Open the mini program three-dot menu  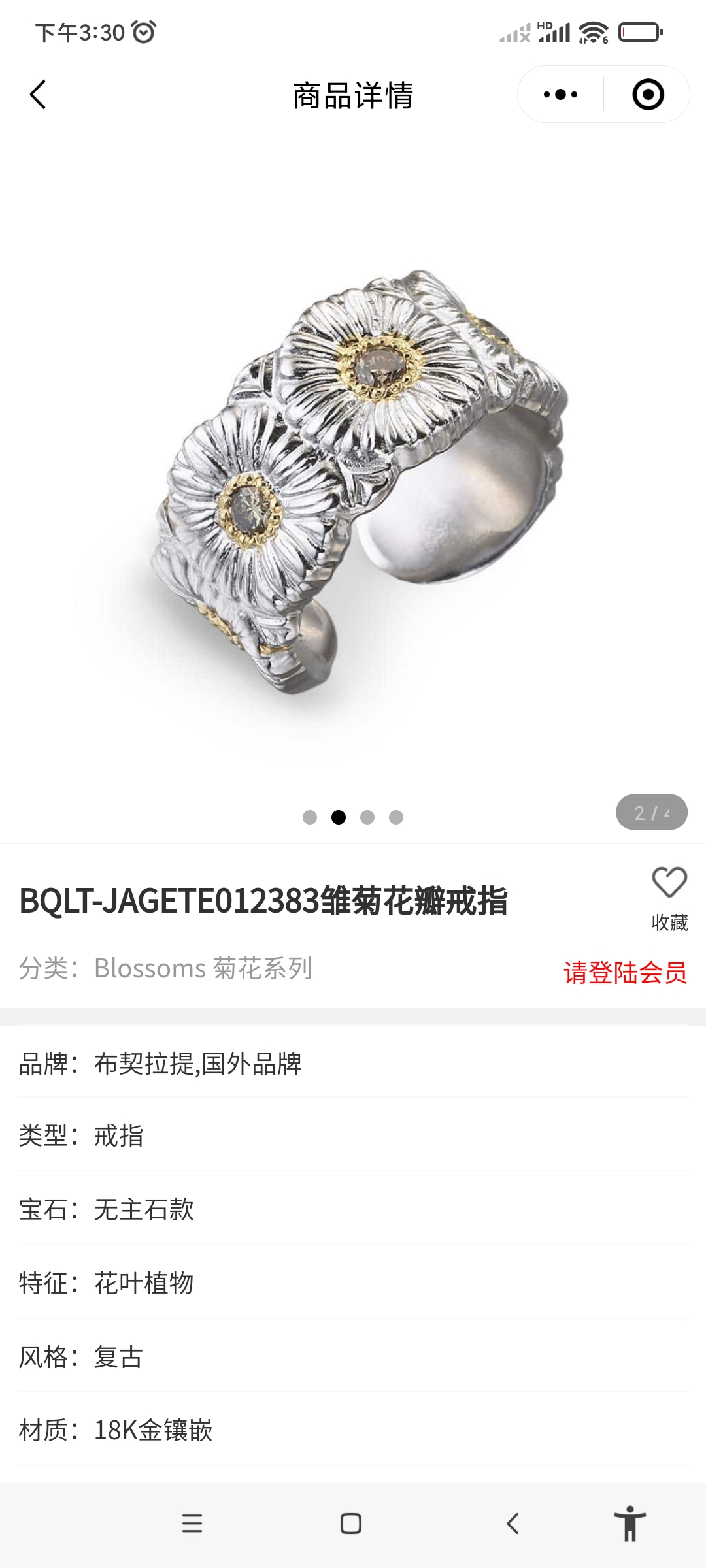pyautogui.click(x=560, y=95)
